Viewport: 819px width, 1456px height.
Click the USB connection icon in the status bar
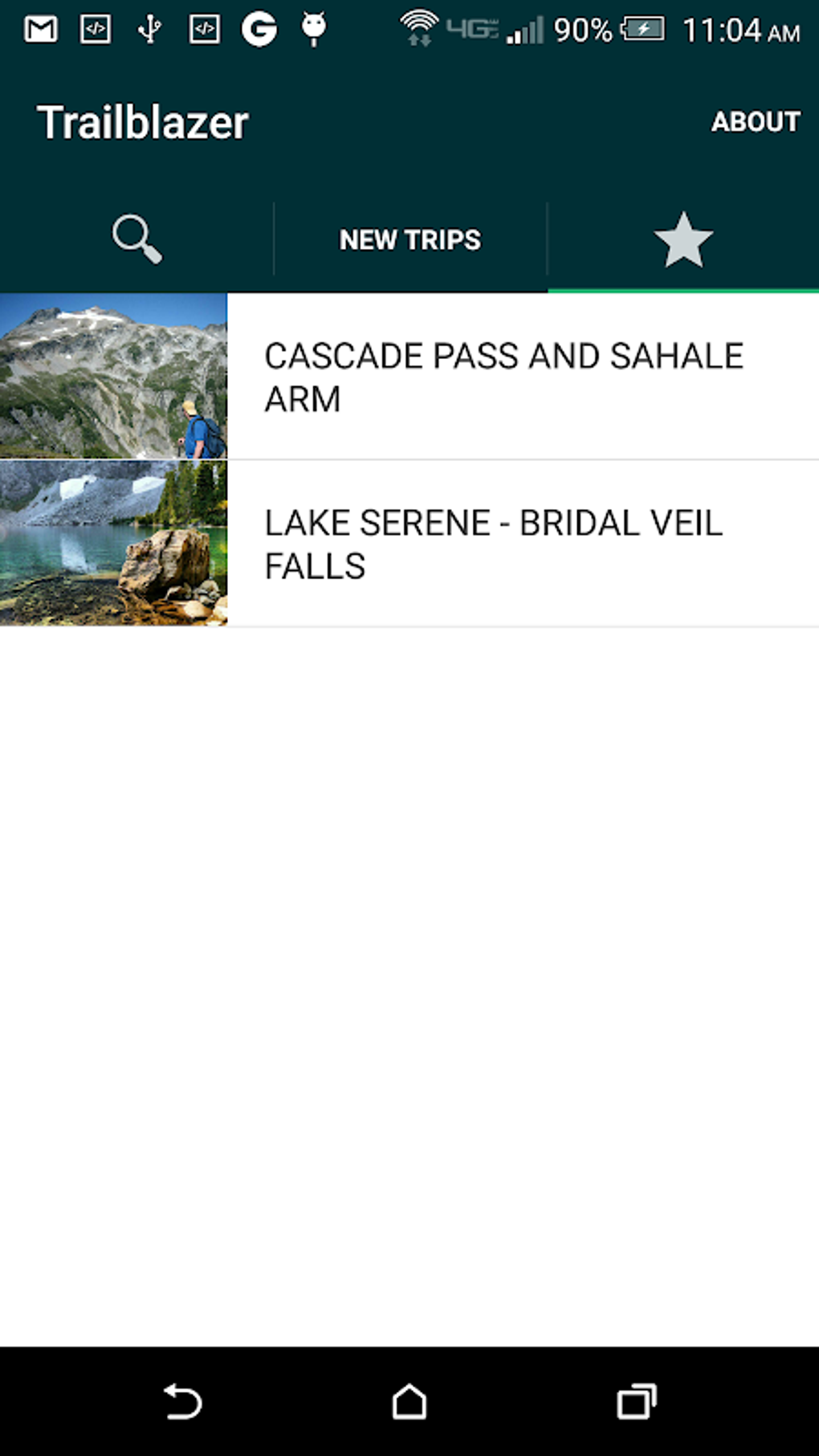[149, 30]
